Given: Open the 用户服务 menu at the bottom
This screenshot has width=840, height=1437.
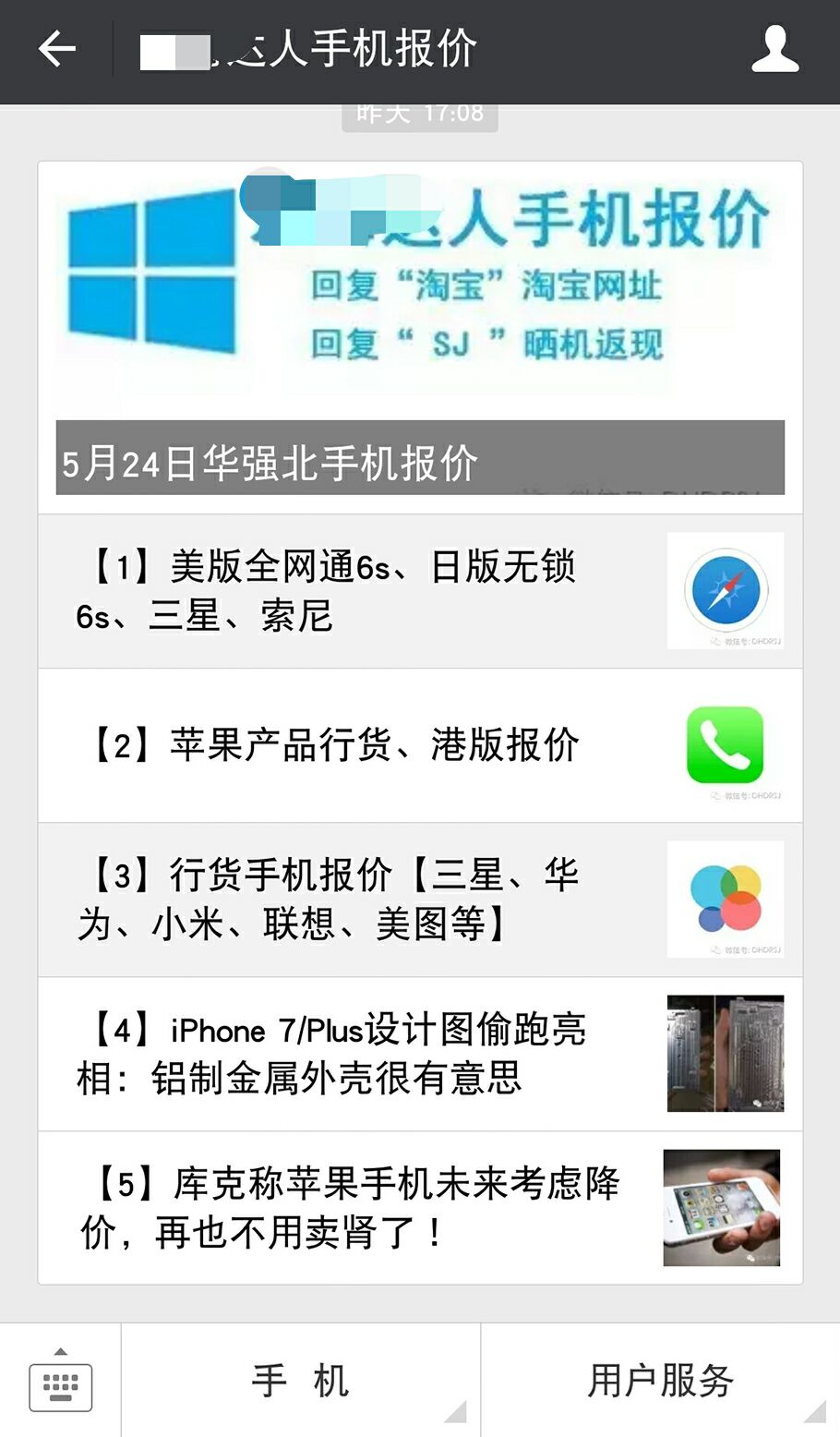Looking at the screenshot, I should (x=658, y=1380).
